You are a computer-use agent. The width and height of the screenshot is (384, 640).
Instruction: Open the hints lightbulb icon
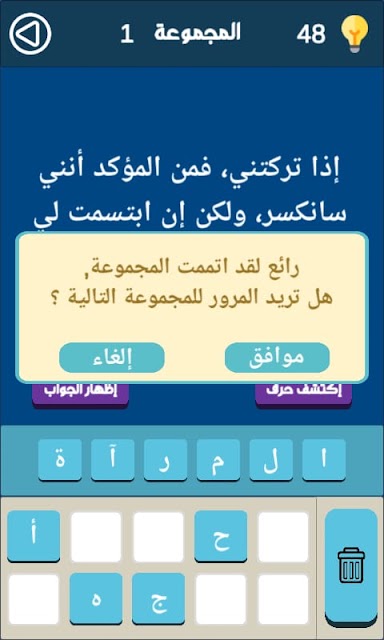pyautogui.click(x=355, y=34)
